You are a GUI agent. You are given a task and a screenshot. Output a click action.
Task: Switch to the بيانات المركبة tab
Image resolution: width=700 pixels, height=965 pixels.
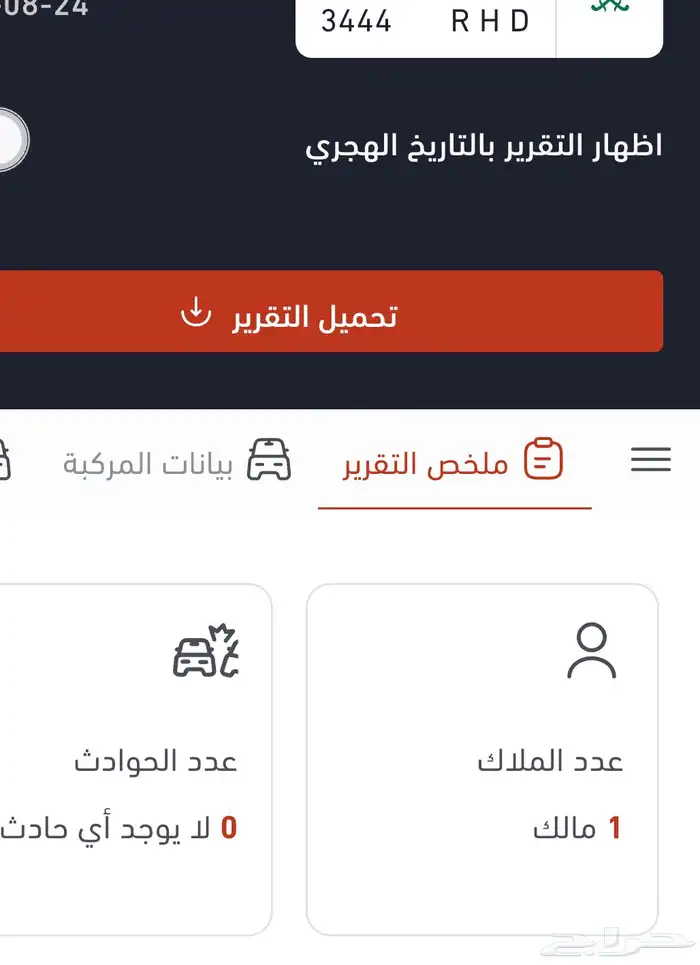click(177, 462)
